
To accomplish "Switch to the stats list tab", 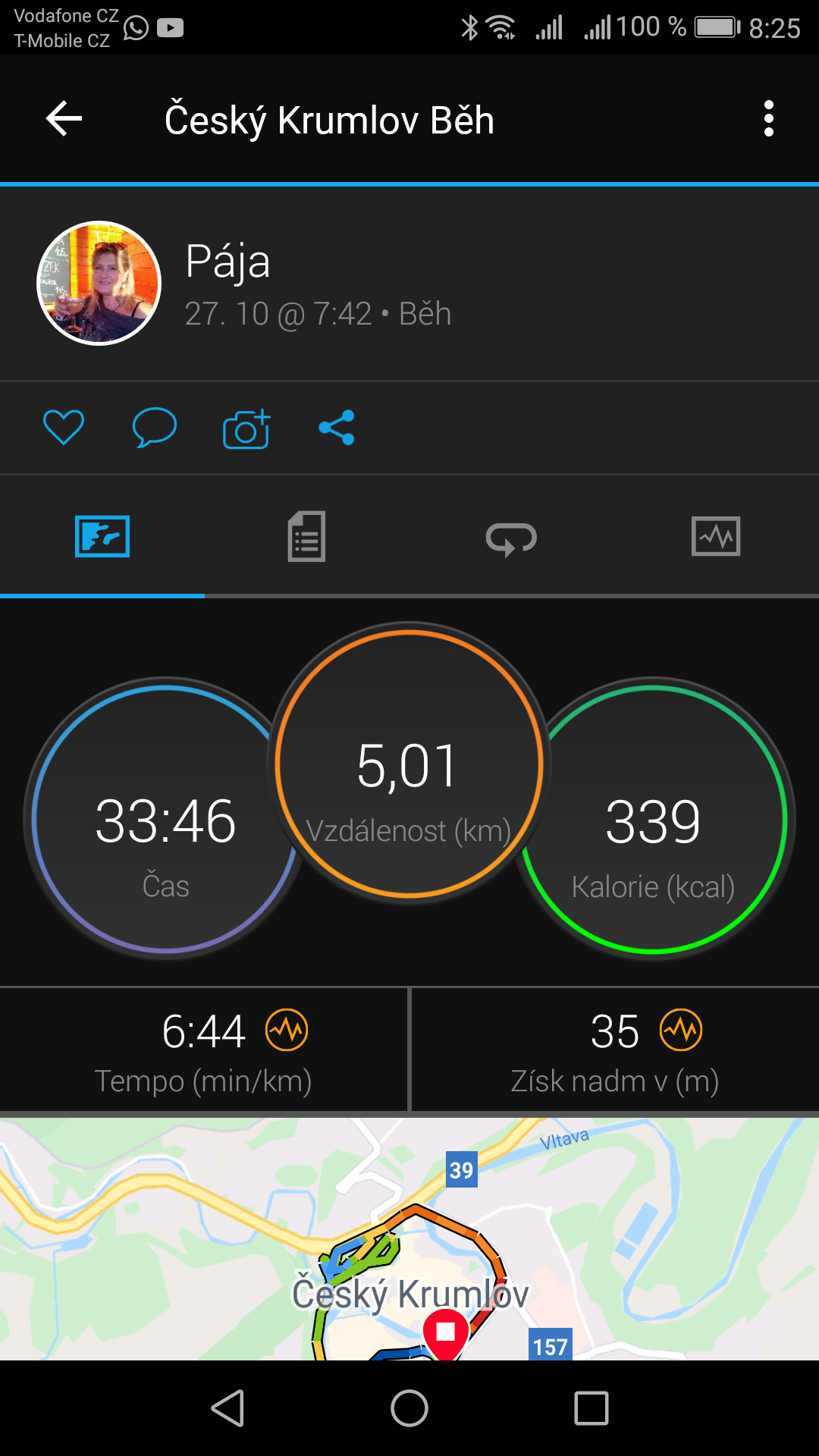I will coord(306,537).
